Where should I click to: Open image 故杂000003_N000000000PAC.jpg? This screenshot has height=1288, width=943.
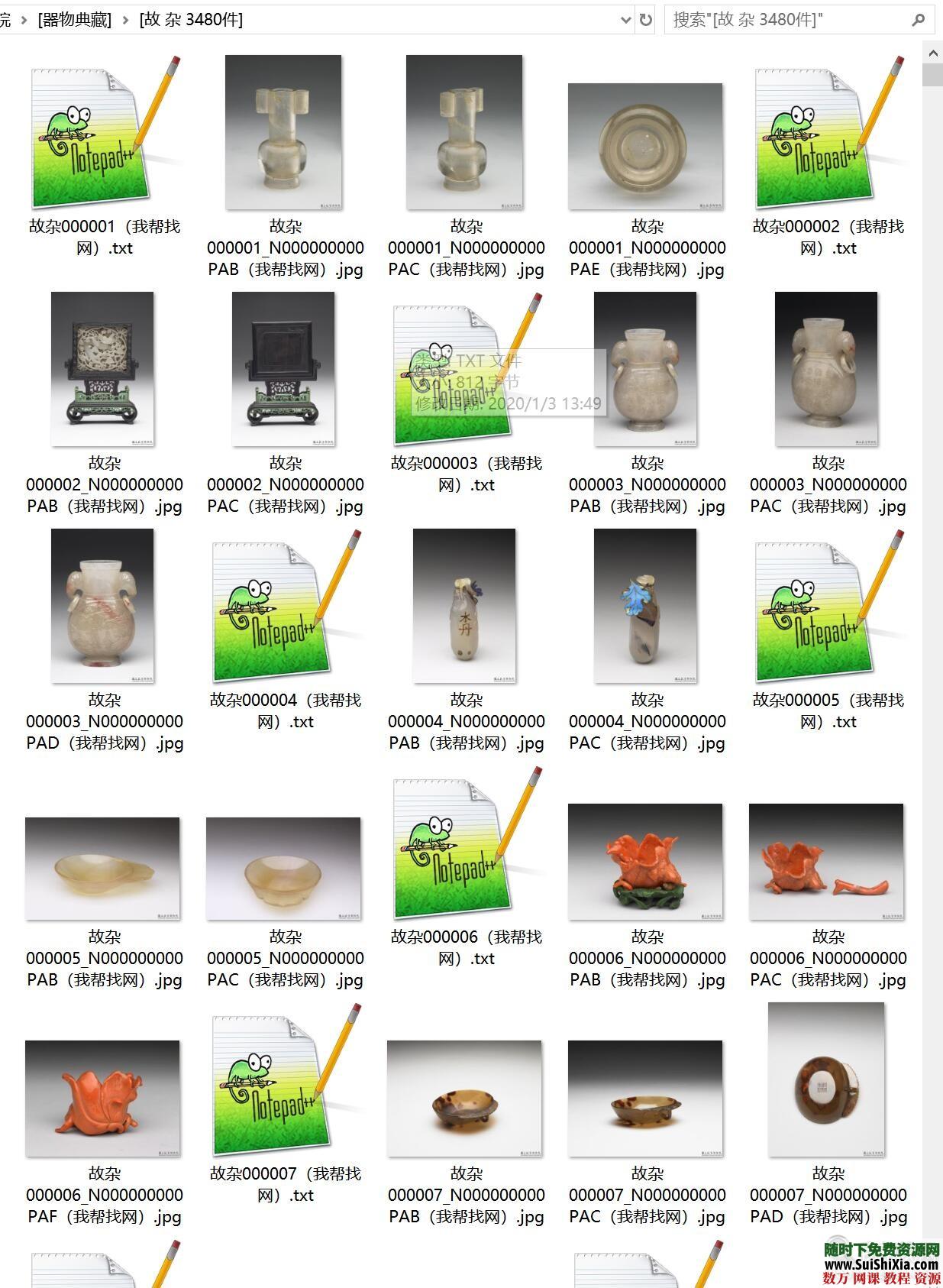[827, 370]
